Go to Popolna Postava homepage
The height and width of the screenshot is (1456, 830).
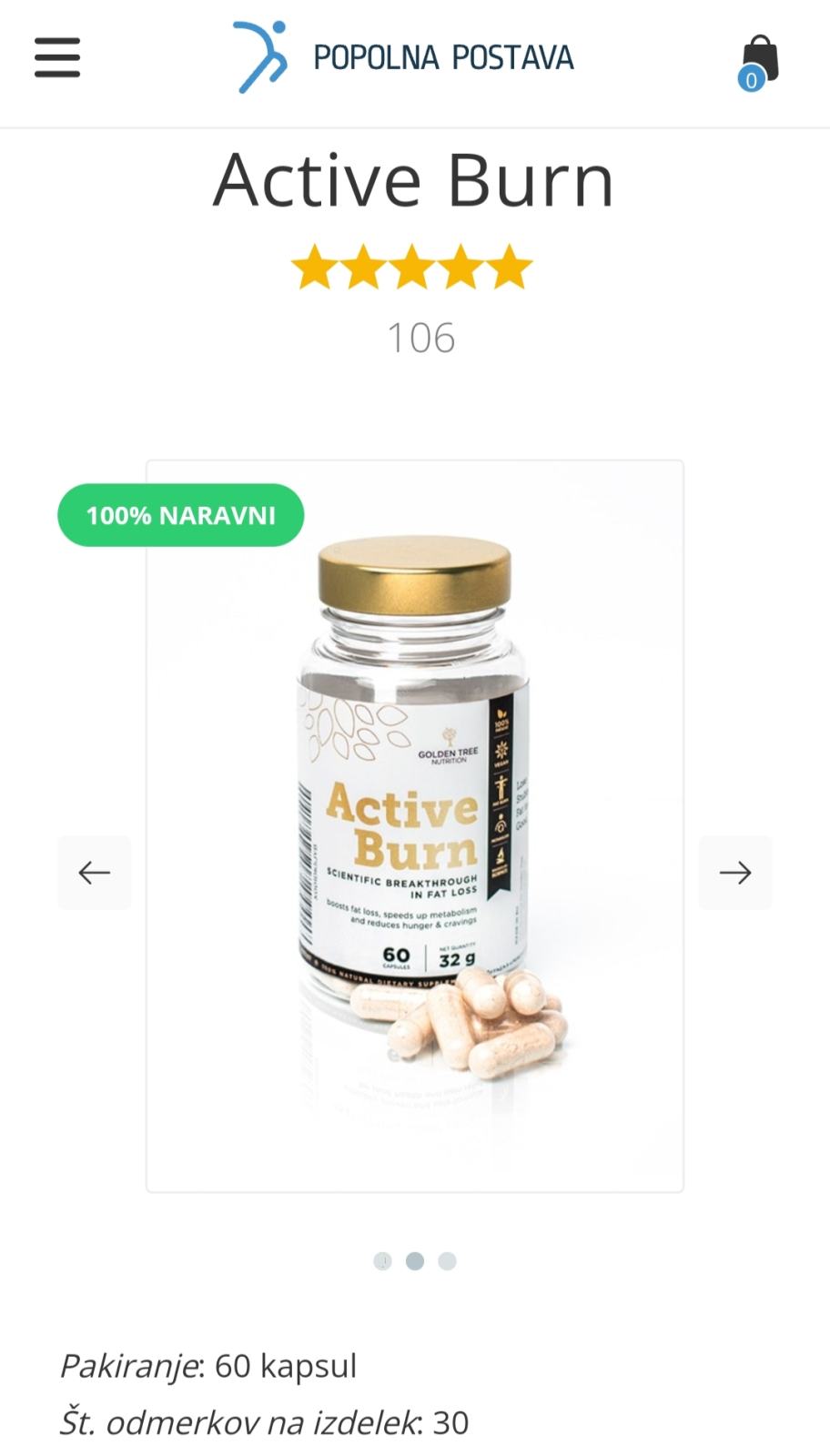click(x=403, y=57)
